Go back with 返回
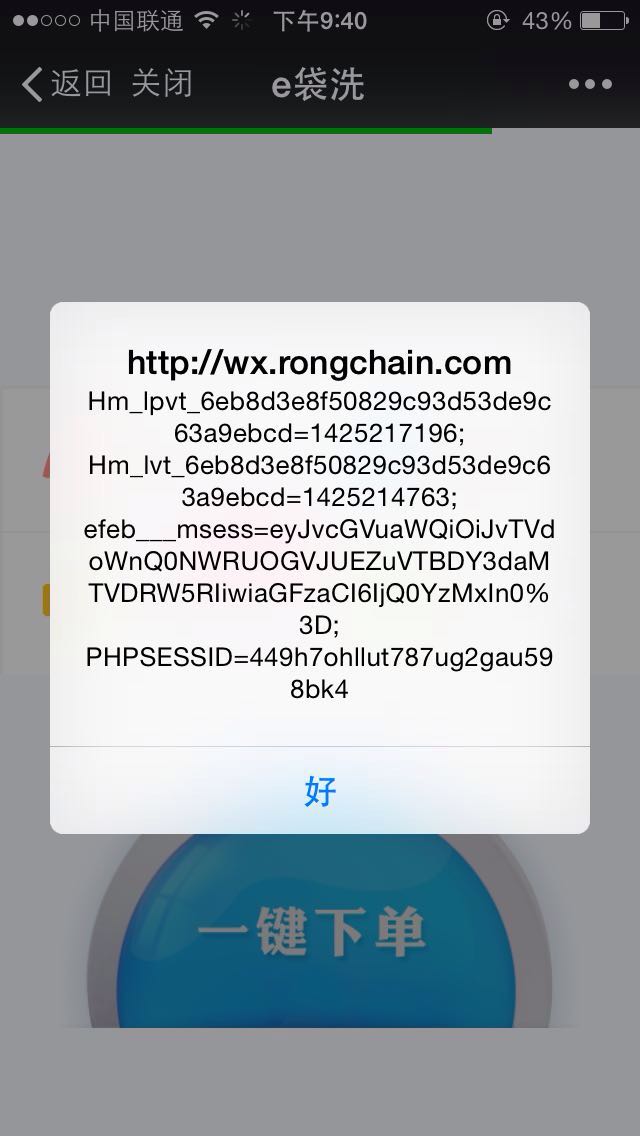Viewport: 640px width, 1136px height. [x=66, y=84]
